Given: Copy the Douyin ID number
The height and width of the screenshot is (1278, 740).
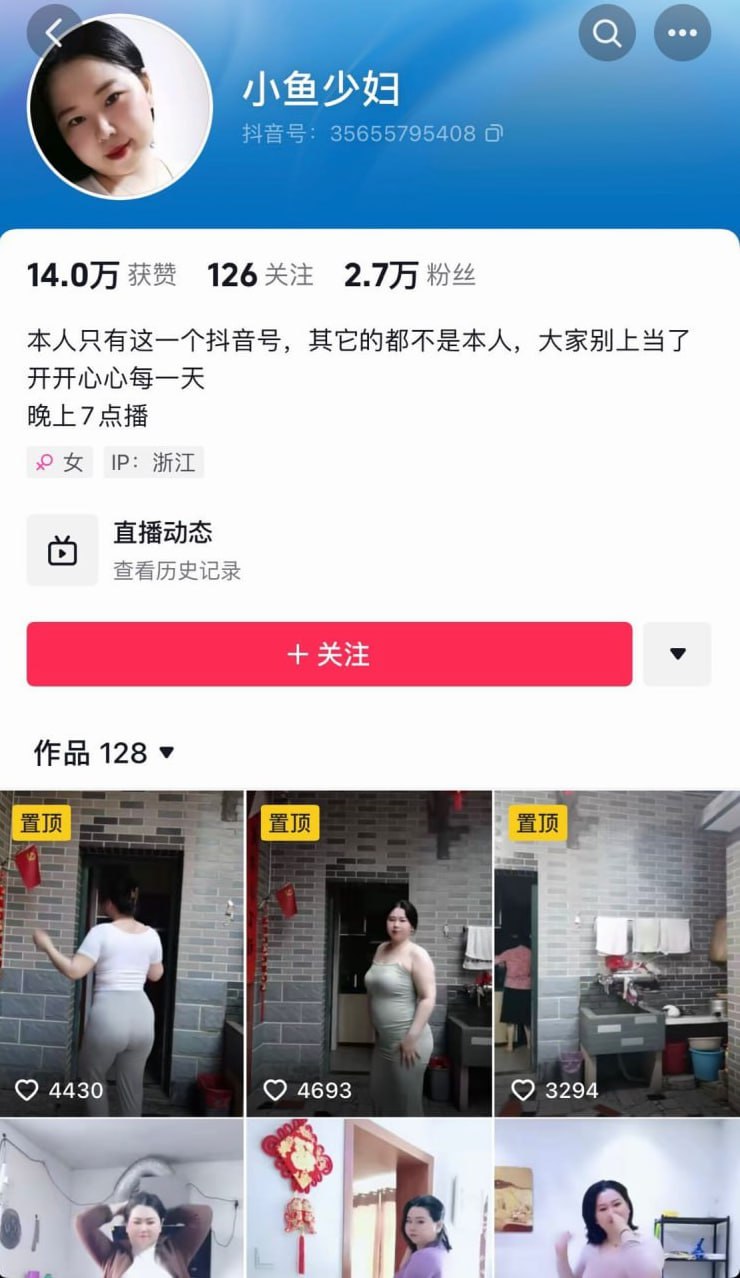Looking at the screenshot, I should 494,133.
